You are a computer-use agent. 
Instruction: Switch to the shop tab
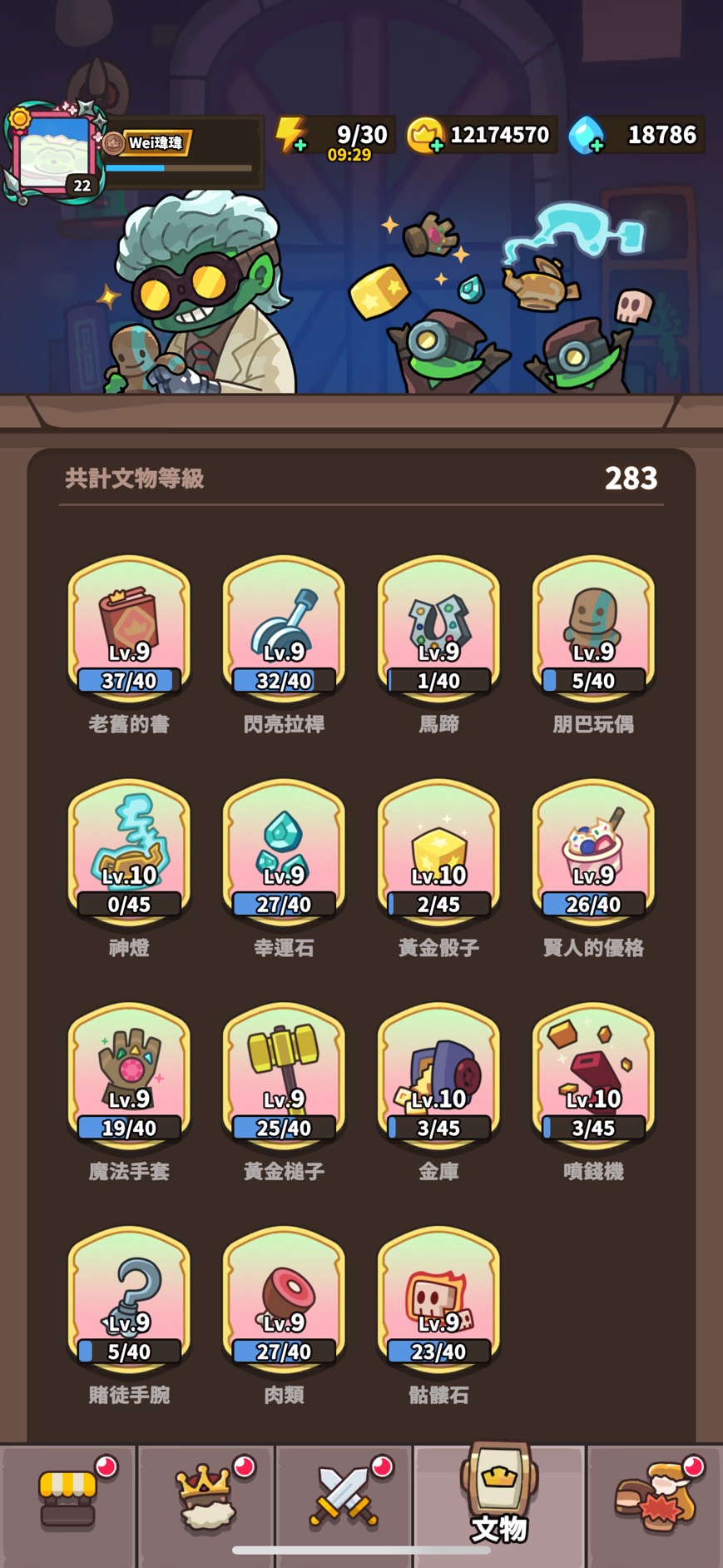point(68,1501)
